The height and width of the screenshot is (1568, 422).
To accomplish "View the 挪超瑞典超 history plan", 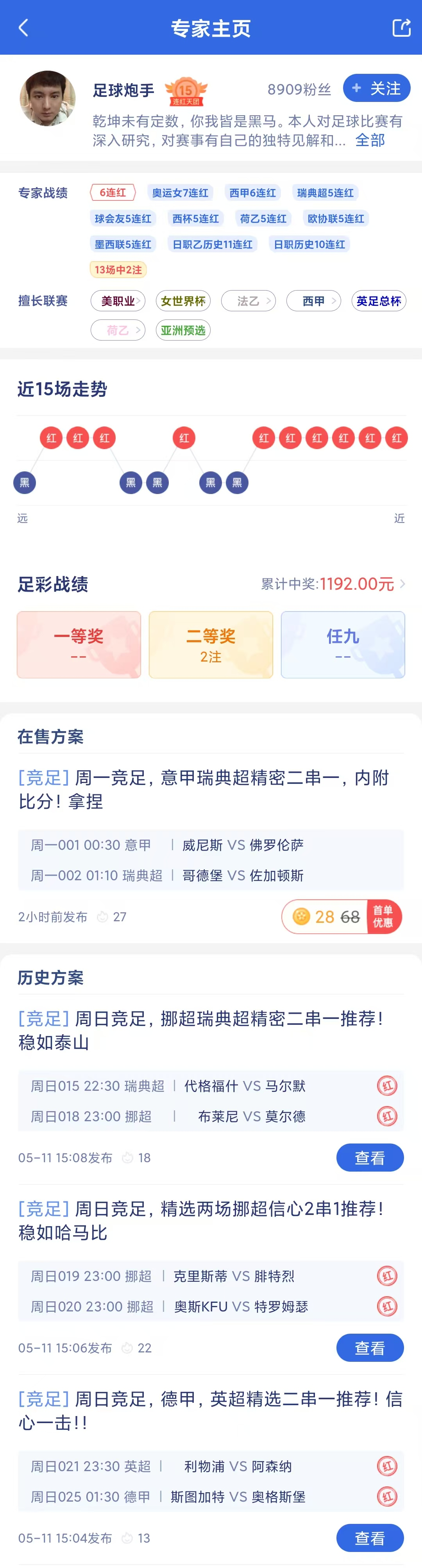I will [370, 1157].
